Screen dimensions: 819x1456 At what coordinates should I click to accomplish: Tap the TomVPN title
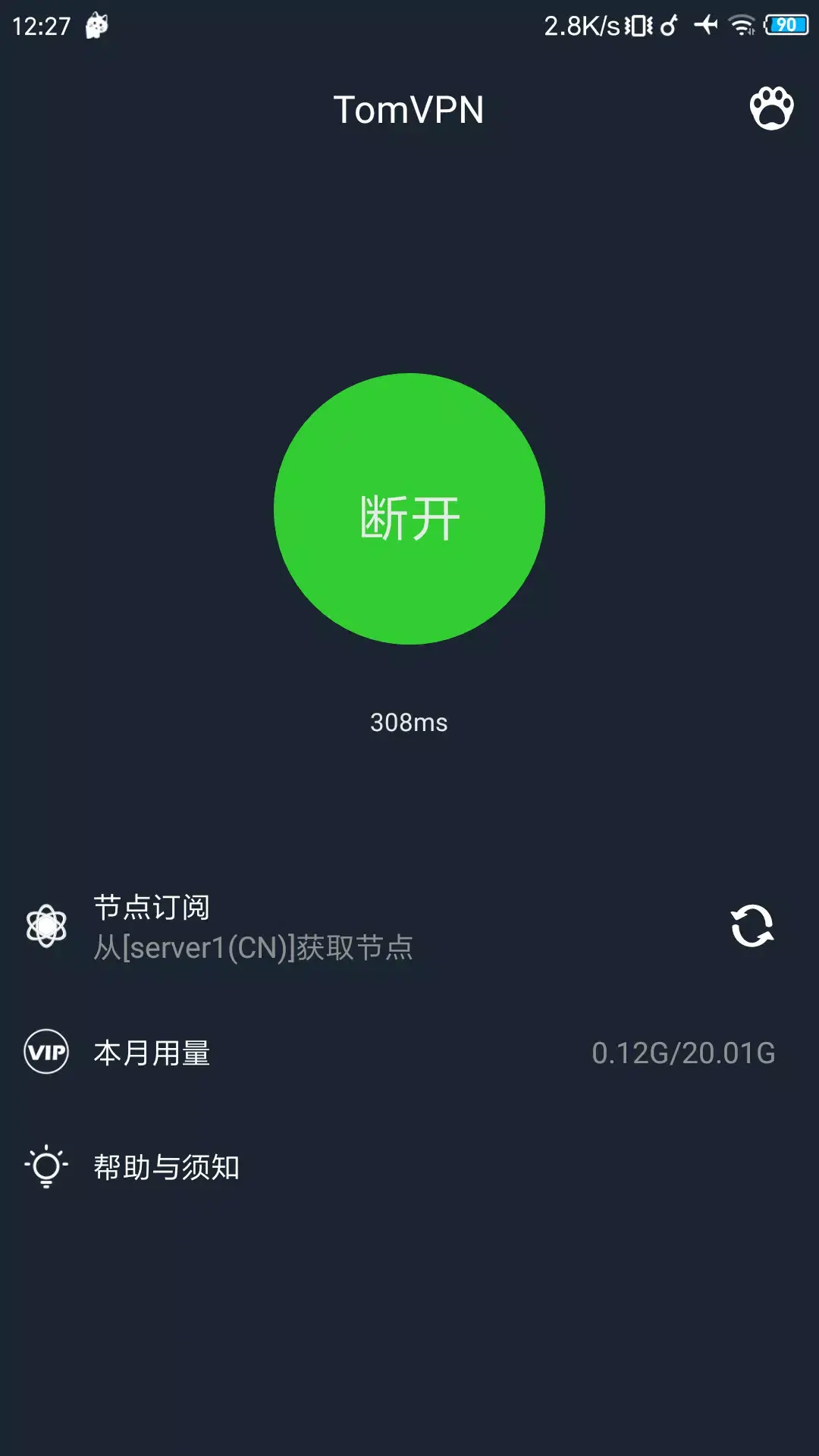409,110
